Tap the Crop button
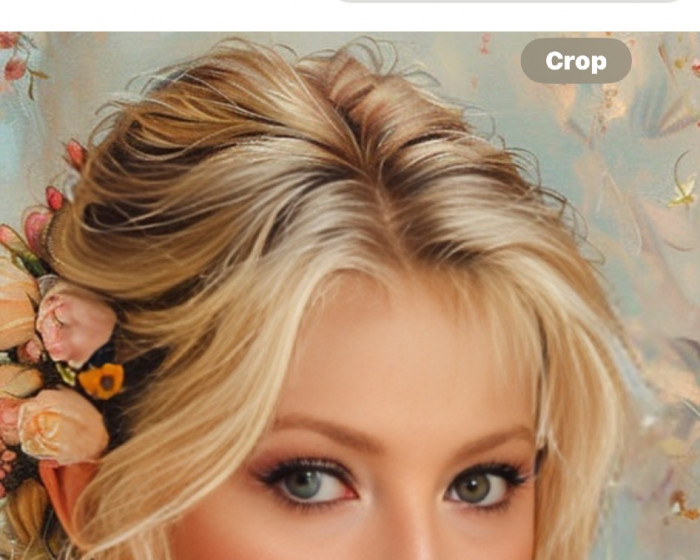This screenshot has width=700, height=560. (576, 61)
